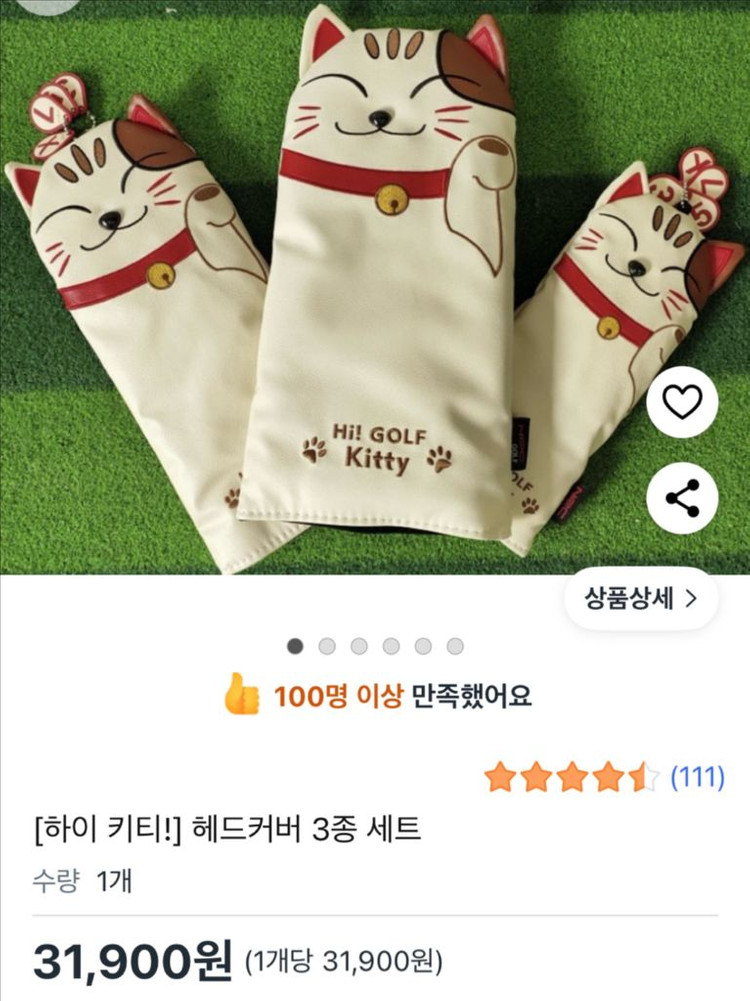Screen dimensions: 750x1001
Task: Open 상품상세 product details
Action: pos(641,599)
